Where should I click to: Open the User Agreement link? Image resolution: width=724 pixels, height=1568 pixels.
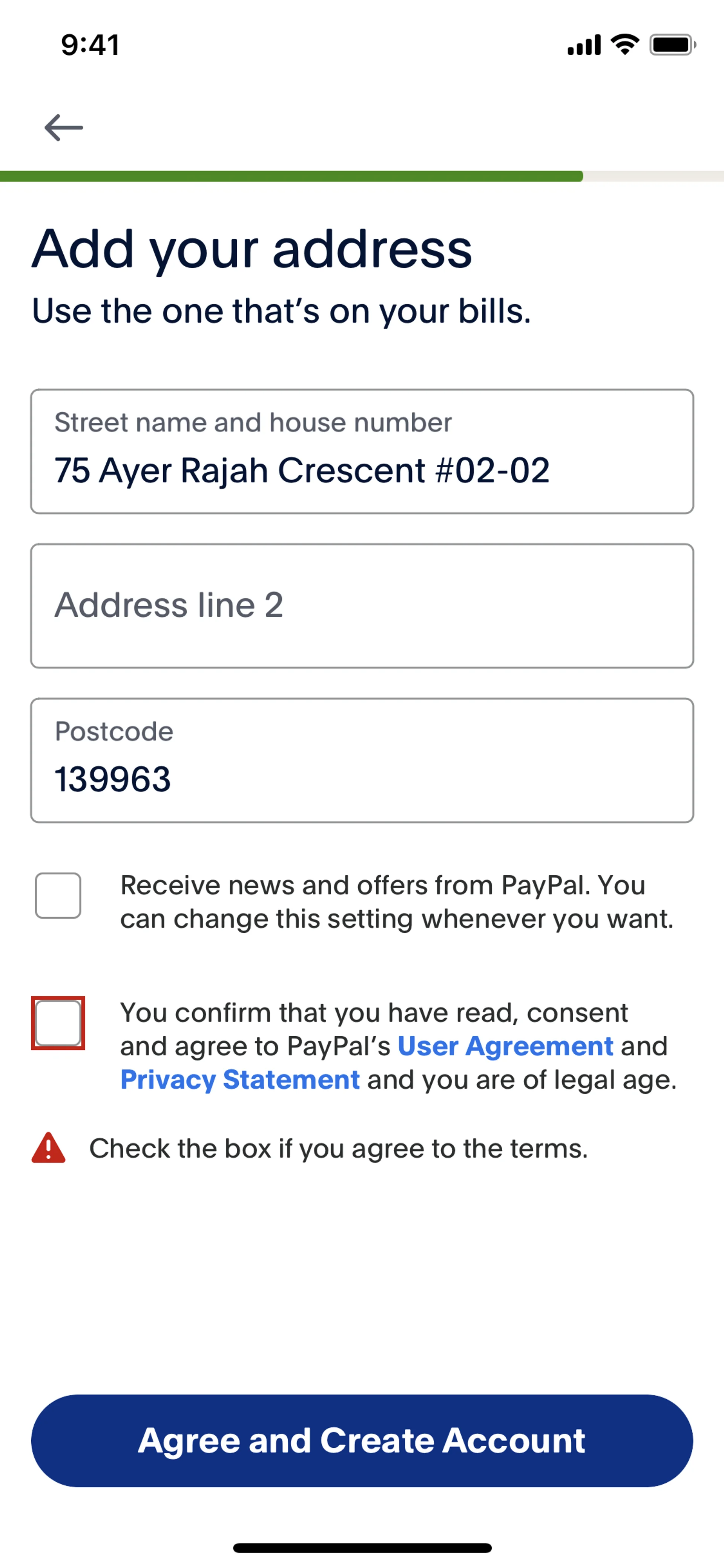505,1046
